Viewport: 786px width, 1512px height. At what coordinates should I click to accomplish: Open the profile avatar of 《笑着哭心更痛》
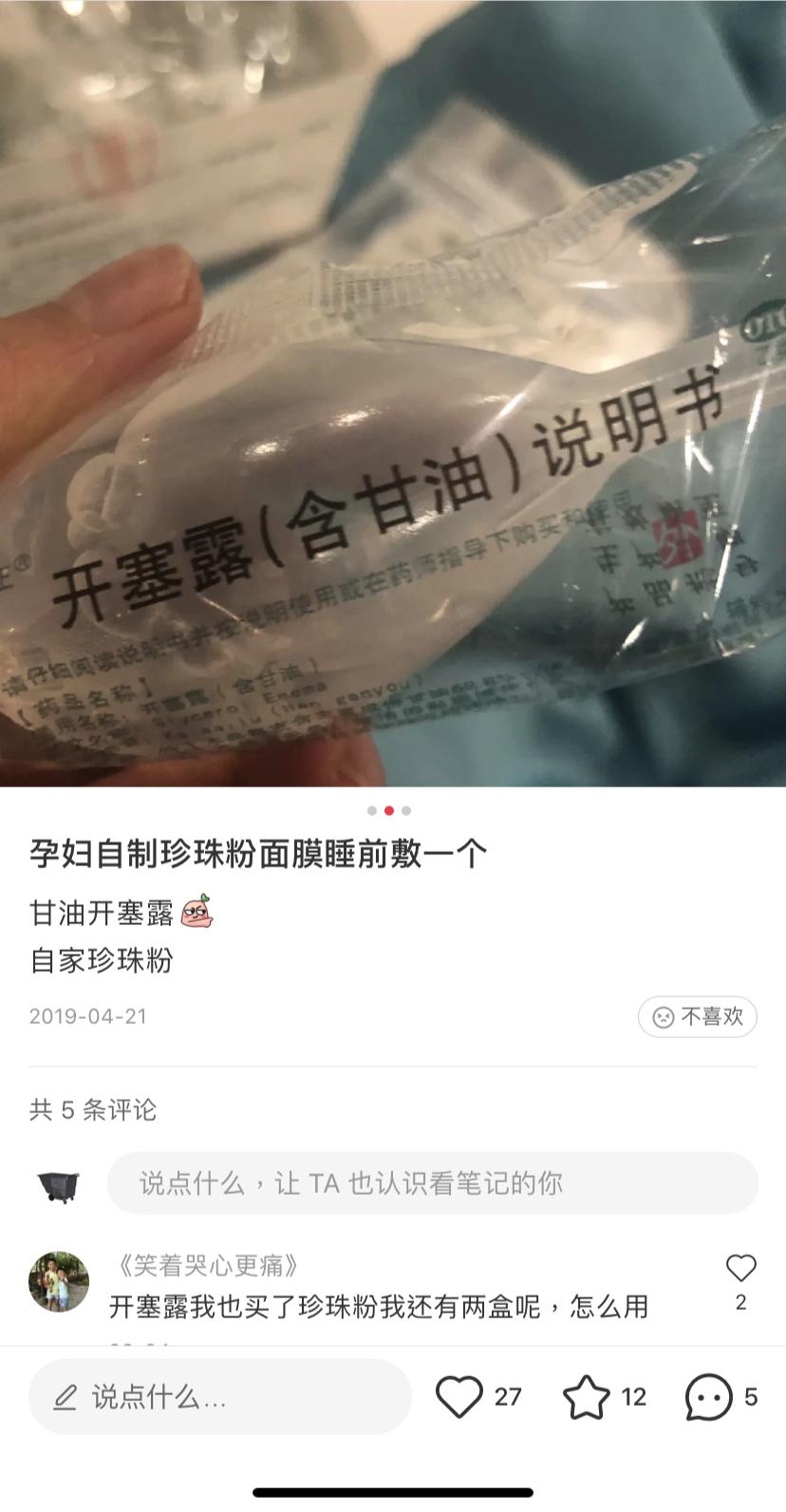[59, 1280]
